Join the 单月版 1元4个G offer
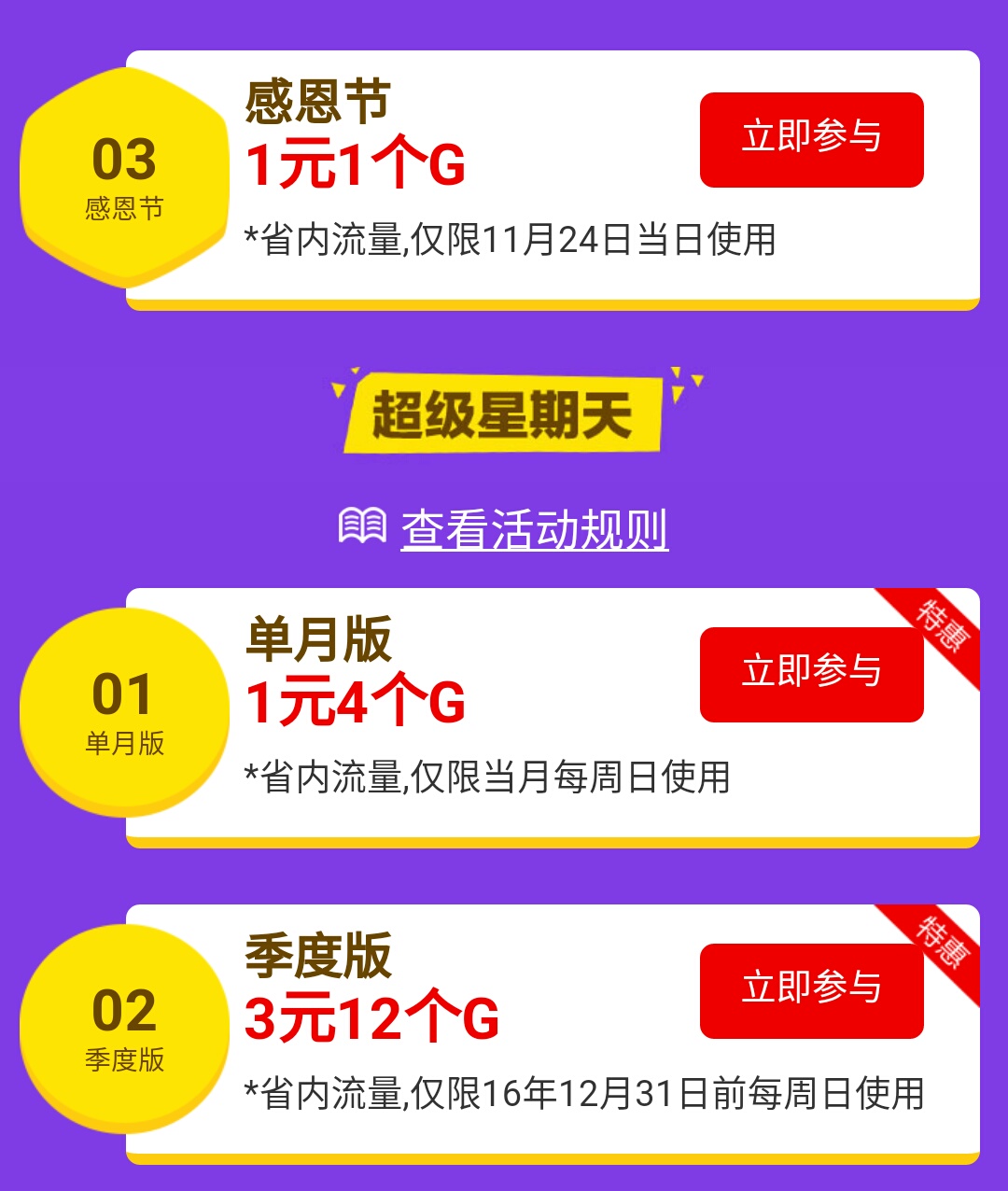Screen dimensions: 1008x1191 tap(811, 674)
